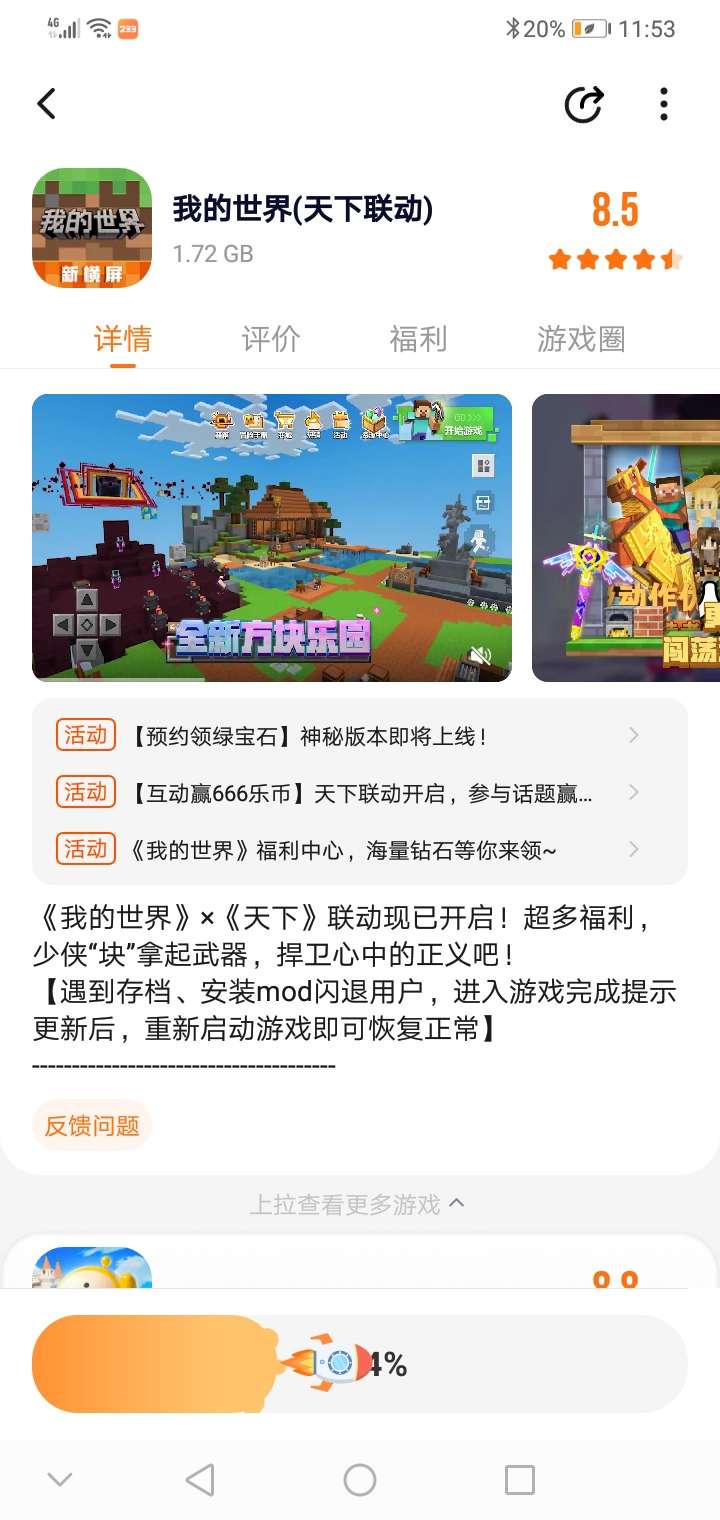The width and height of the screenshot is (720, 1520).
Task: Open the three-dot overflow menu
Action: point(664,104)
